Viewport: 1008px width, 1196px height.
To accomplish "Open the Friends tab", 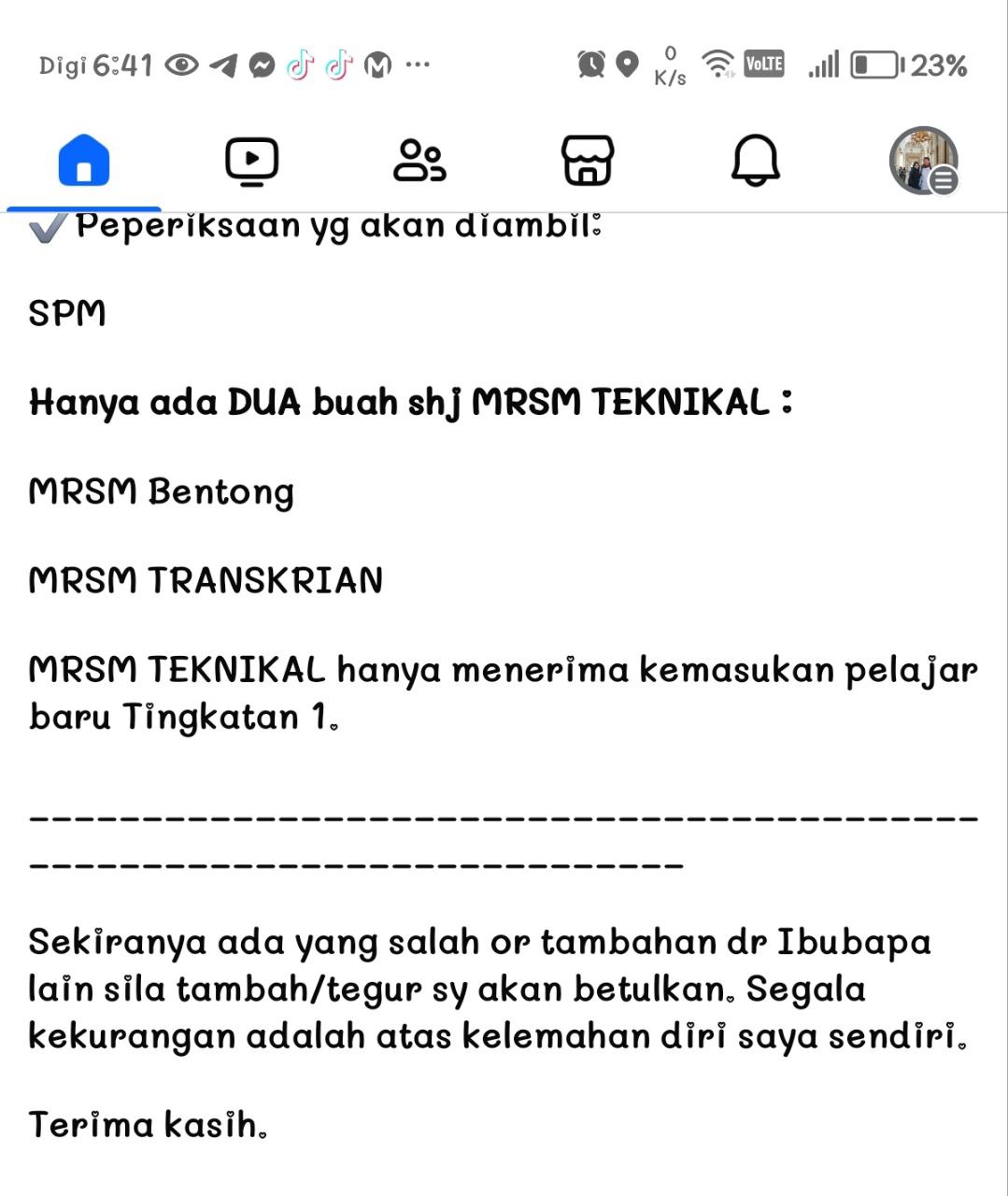I will tap(419, 161).
